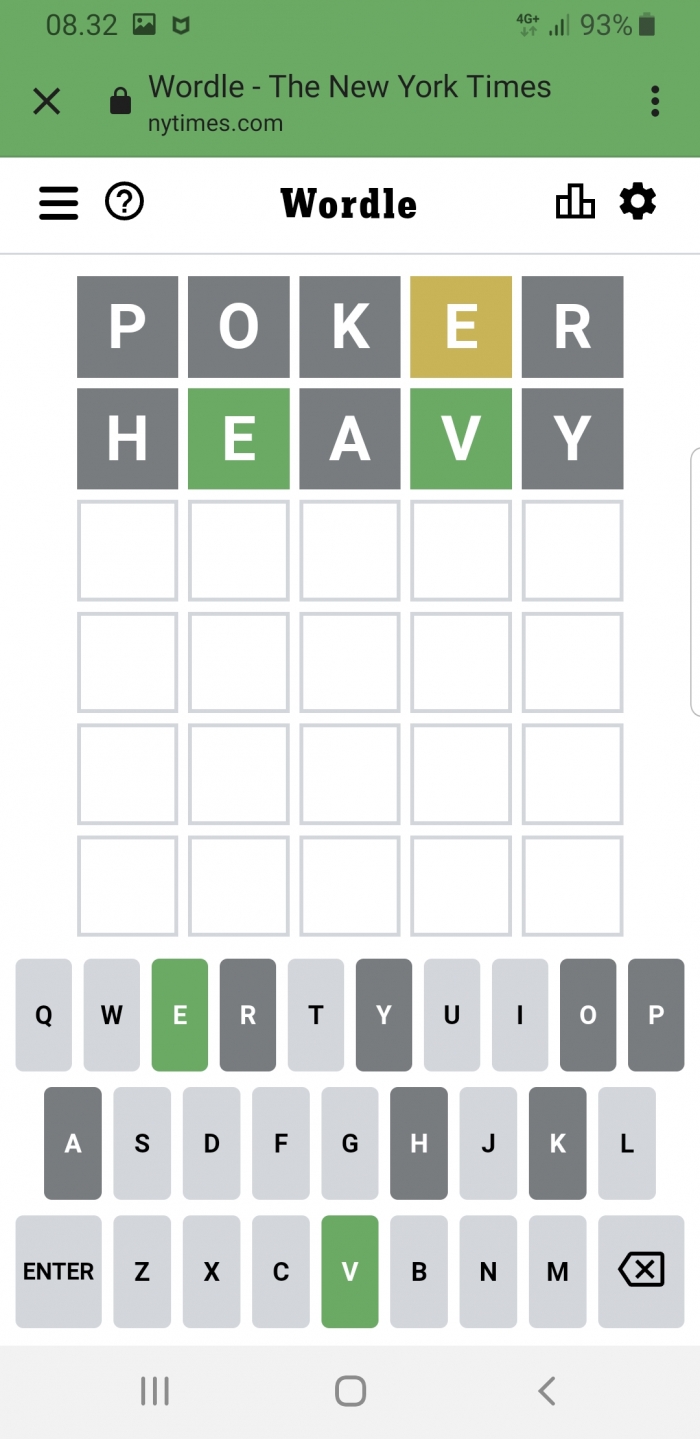
Task: Close the browser tab with the X
Action: click(x=47, y=101)
